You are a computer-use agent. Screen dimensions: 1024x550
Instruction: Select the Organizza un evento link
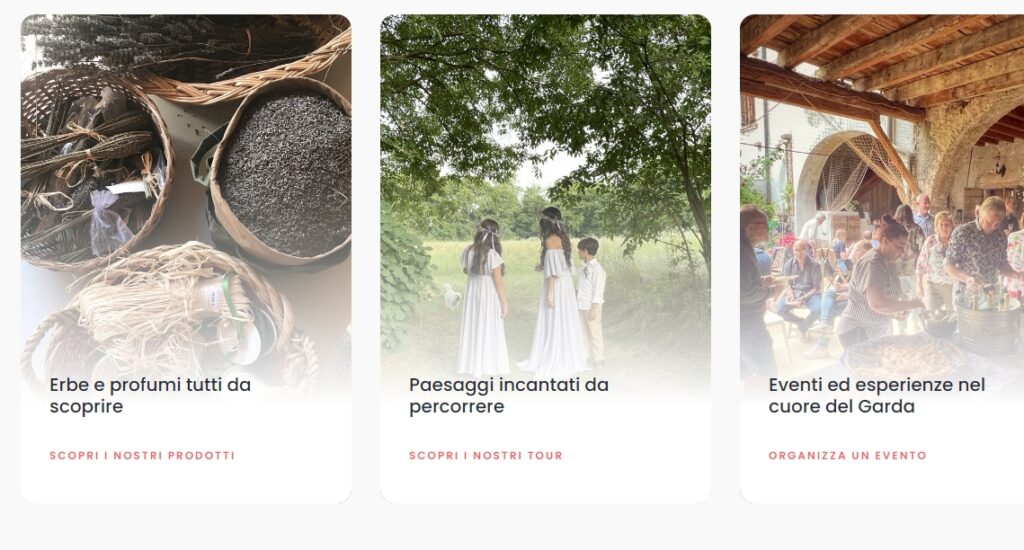tap(847, 456)
